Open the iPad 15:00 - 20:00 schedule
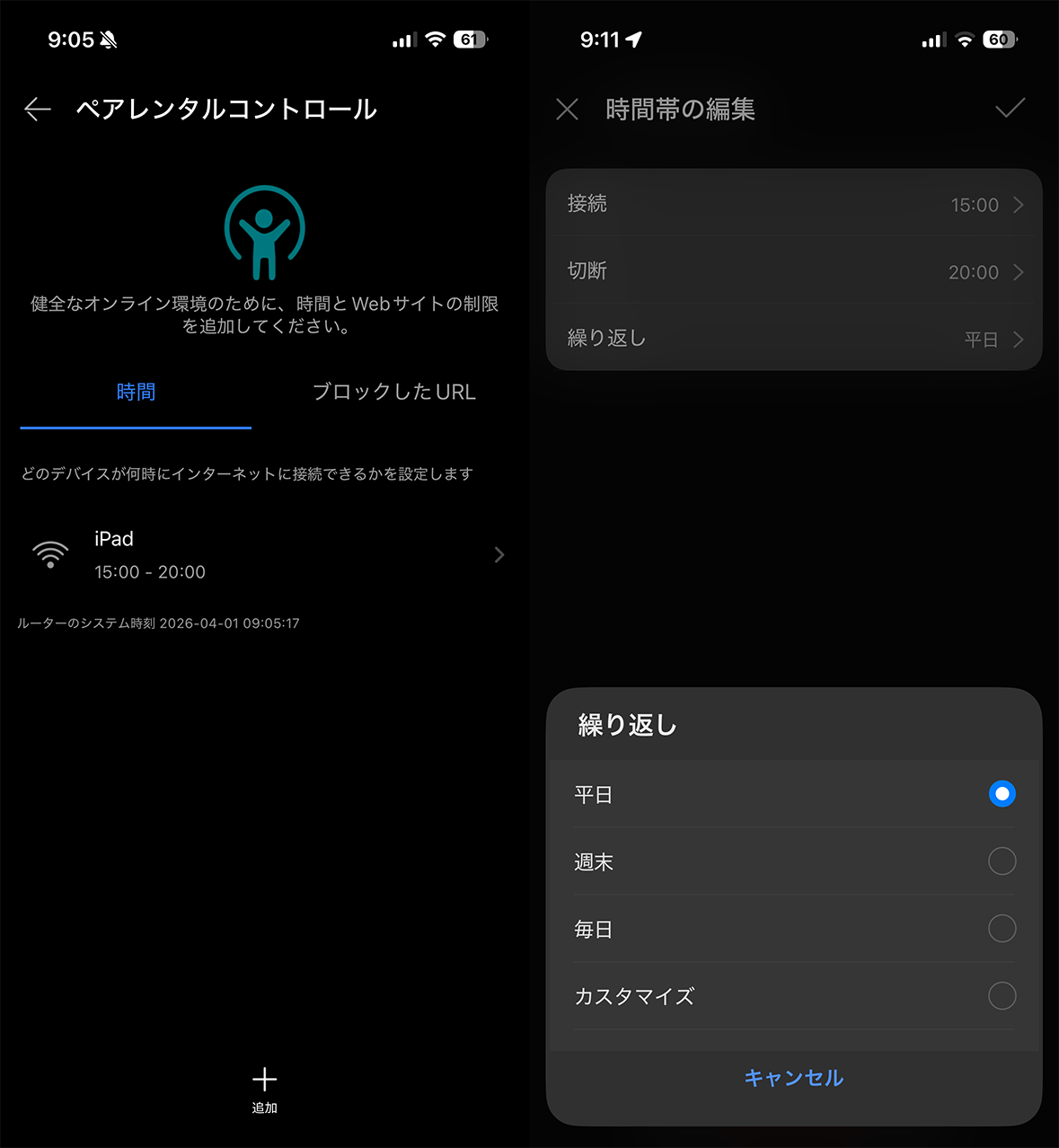Viewport: 1059px width, 1148px height. tap(265, 555)
